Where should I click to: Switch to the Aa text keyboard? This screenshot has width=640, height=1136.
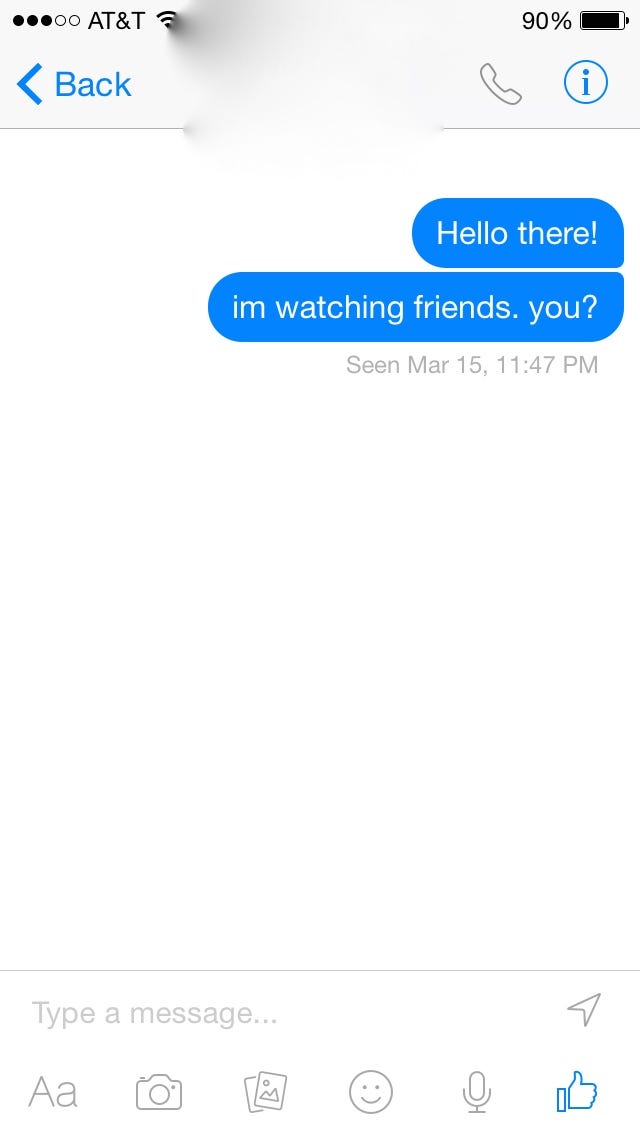coord(53,1091)
